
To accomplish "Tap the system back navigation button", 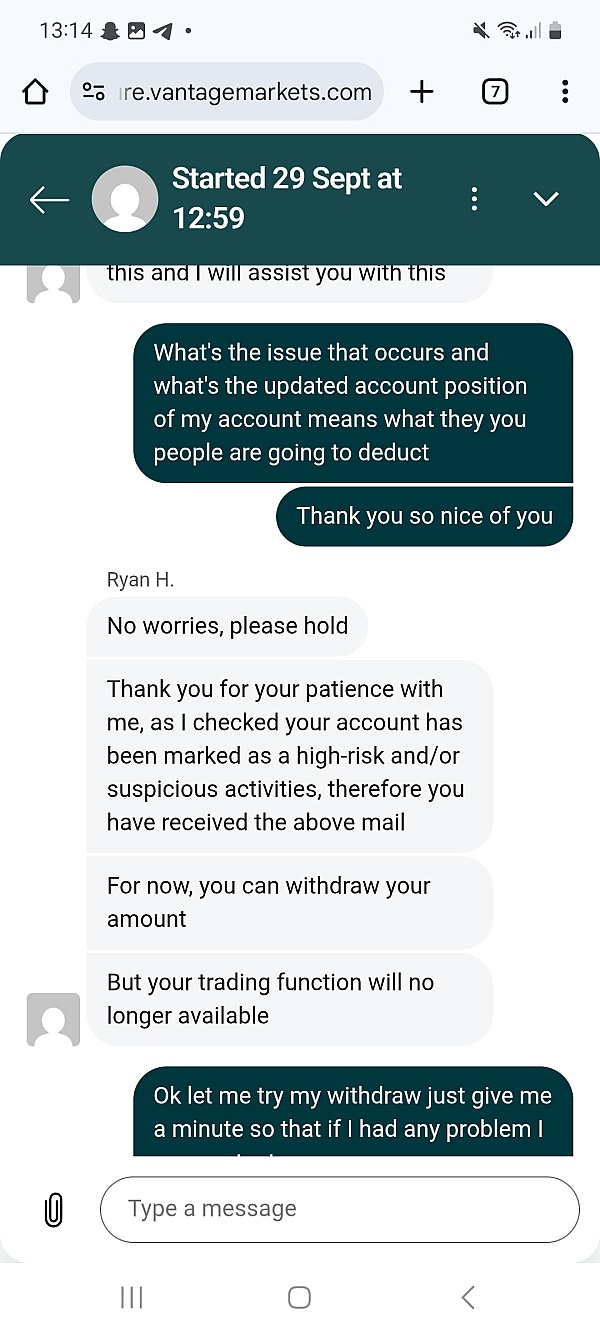I will (467, 1297).
